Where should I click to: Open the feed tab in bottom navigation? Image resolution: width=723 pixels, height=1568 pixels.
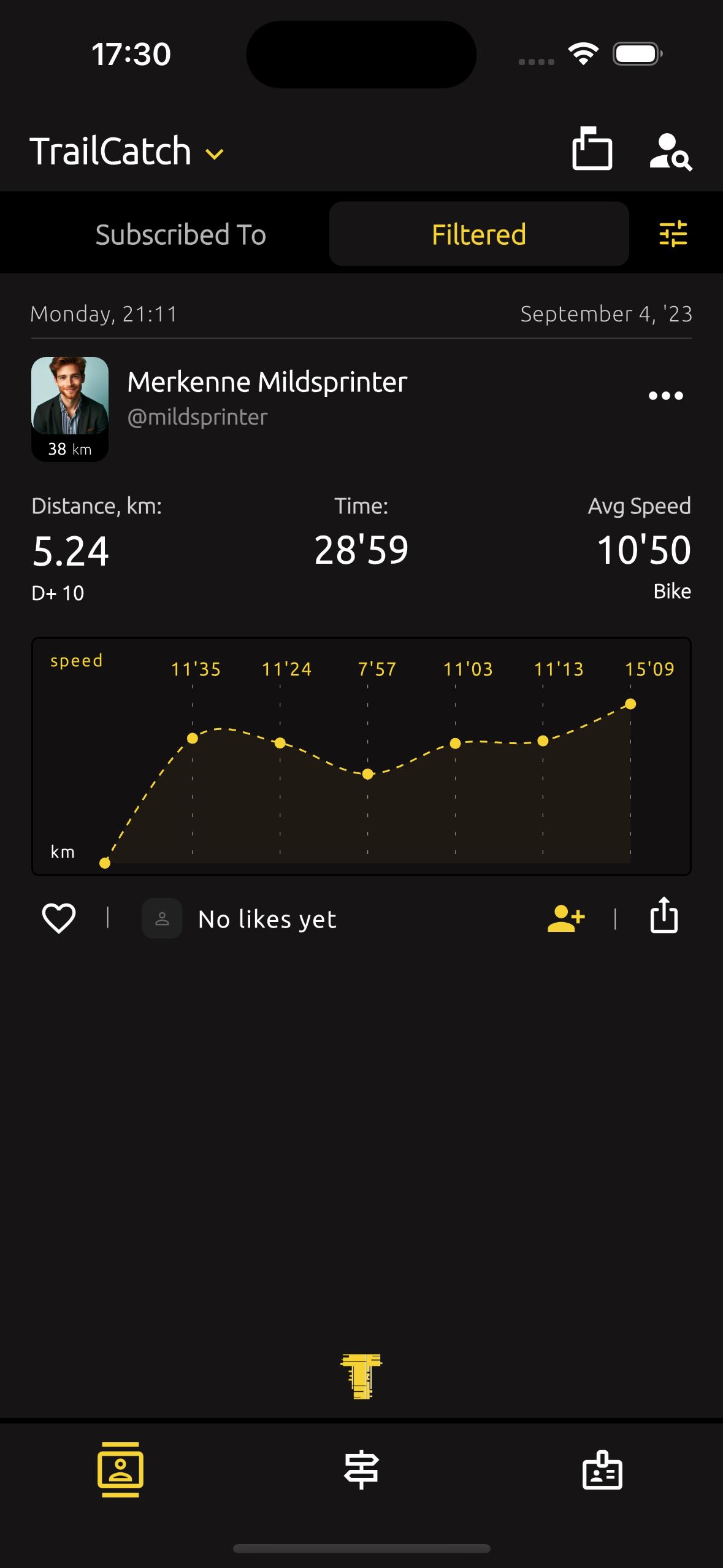(x=120, y=1469)
